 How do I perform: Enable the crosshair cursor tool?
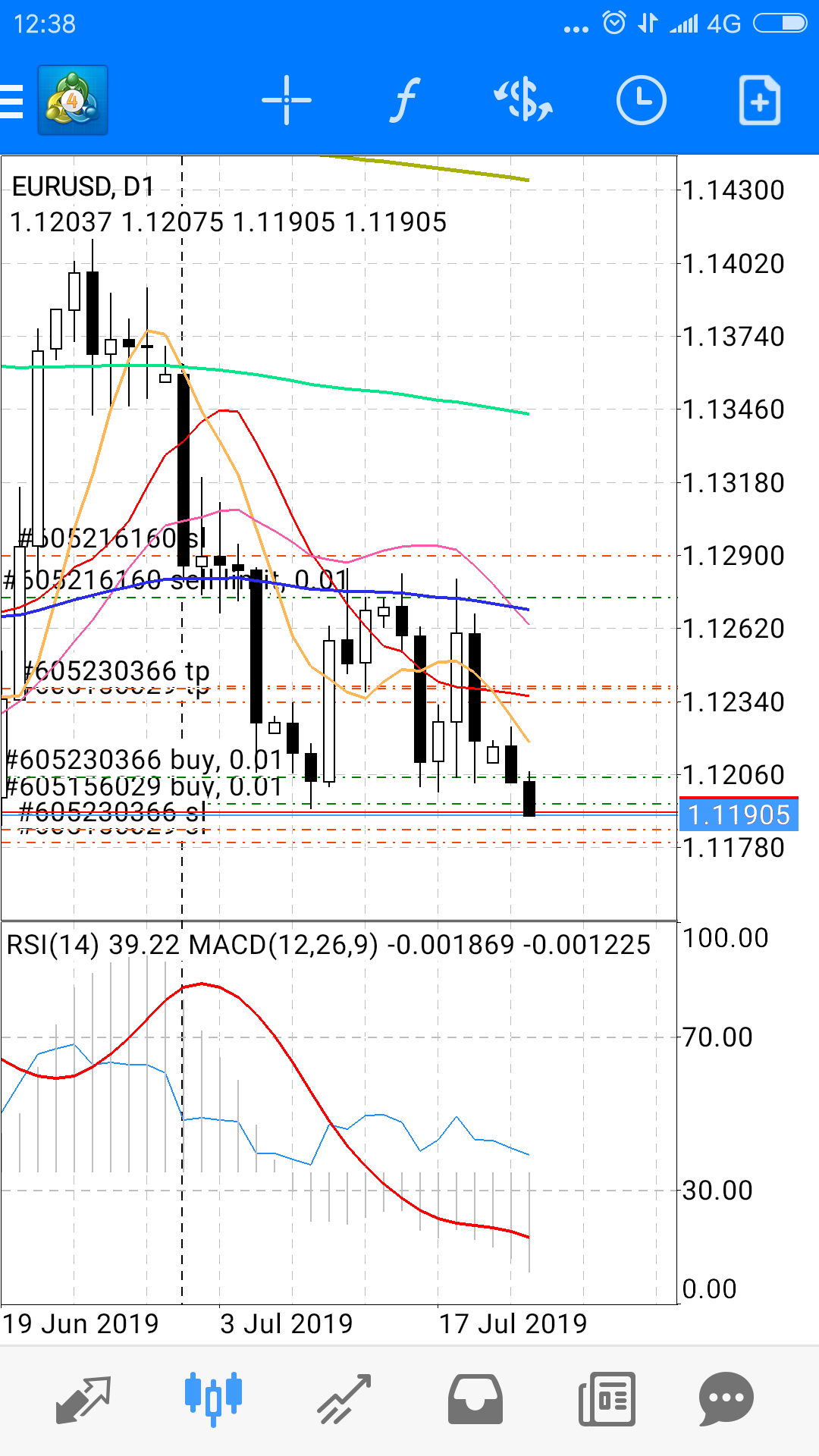pyautogui.click(x=287, y=100)
